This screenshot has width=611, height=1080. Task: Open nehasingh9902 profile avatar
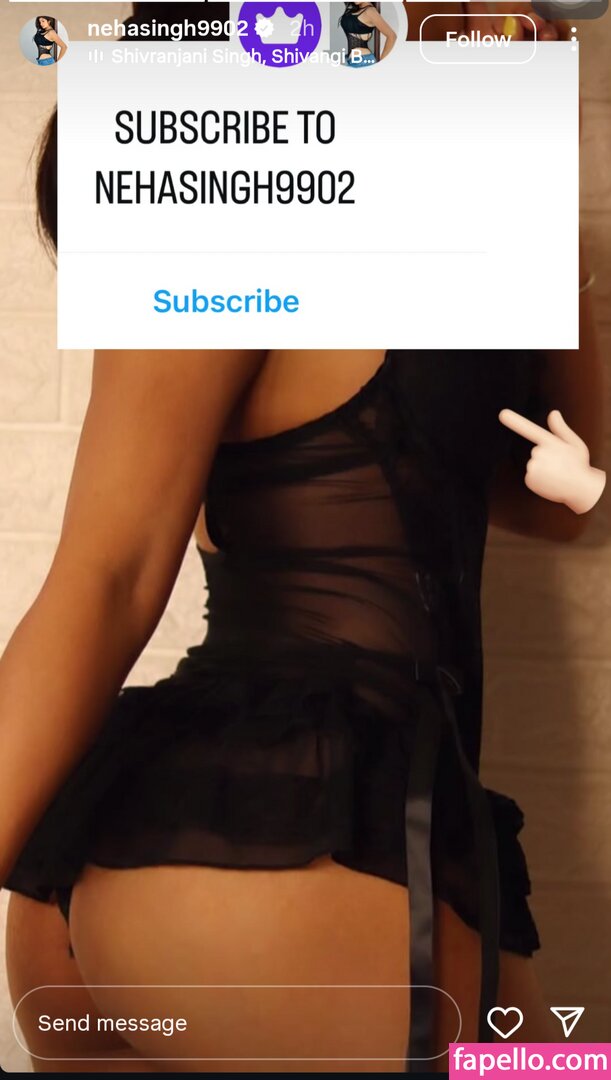(x=44, y=40)
